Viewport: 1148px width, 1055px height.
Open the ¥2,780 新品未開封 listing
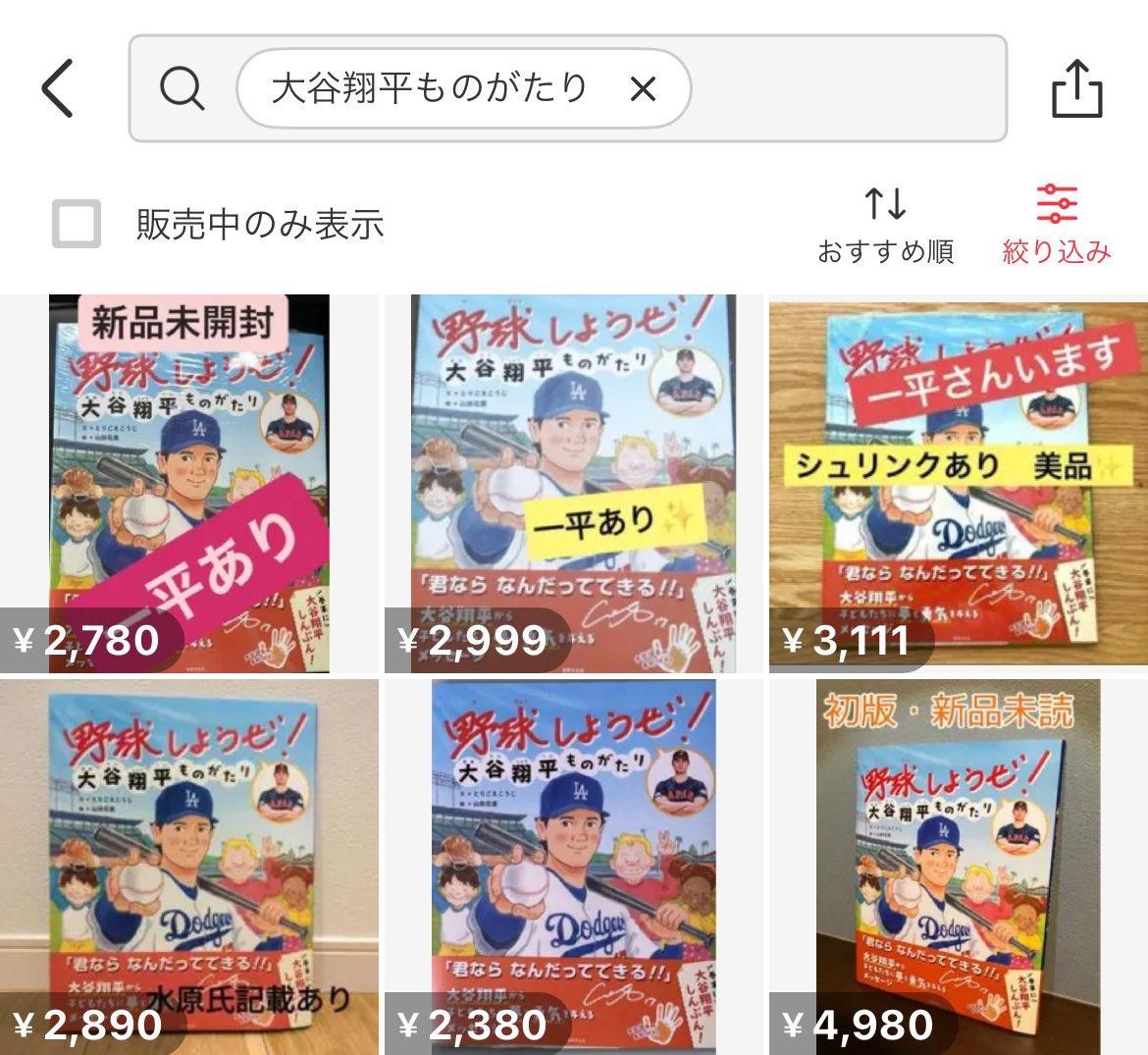[189, 481]
